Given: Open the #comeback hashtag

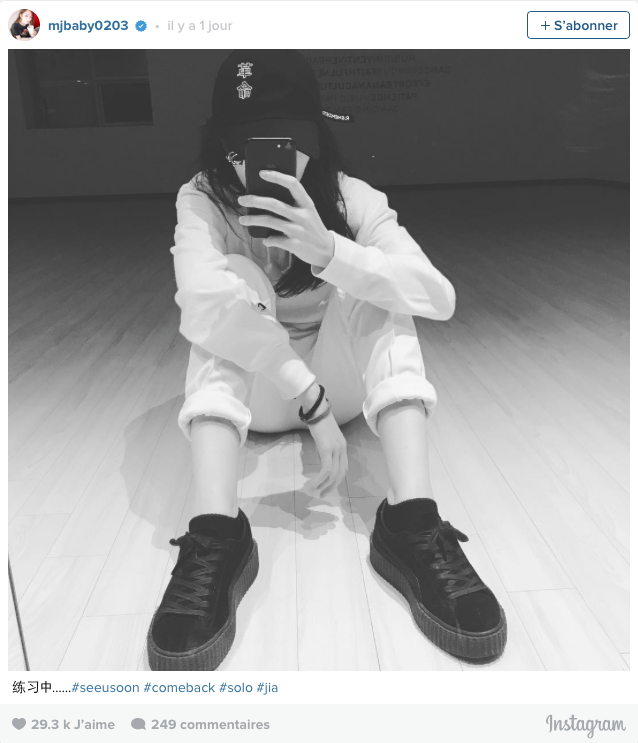Looking at the screenshot, I should (x=179, y=688).
